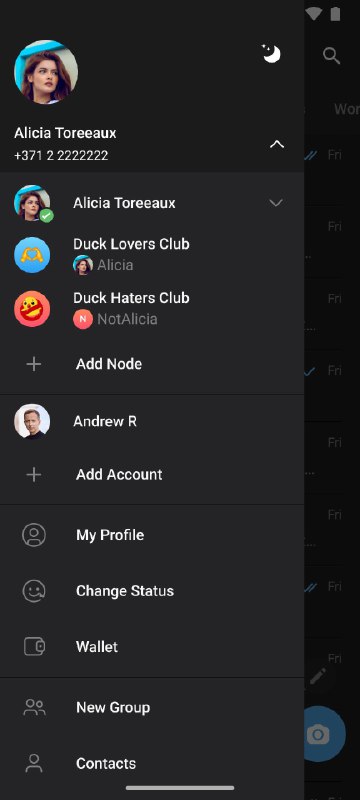Tap Add Account
This screenshot has width=360, height=800.
click(x=152, y=474)
